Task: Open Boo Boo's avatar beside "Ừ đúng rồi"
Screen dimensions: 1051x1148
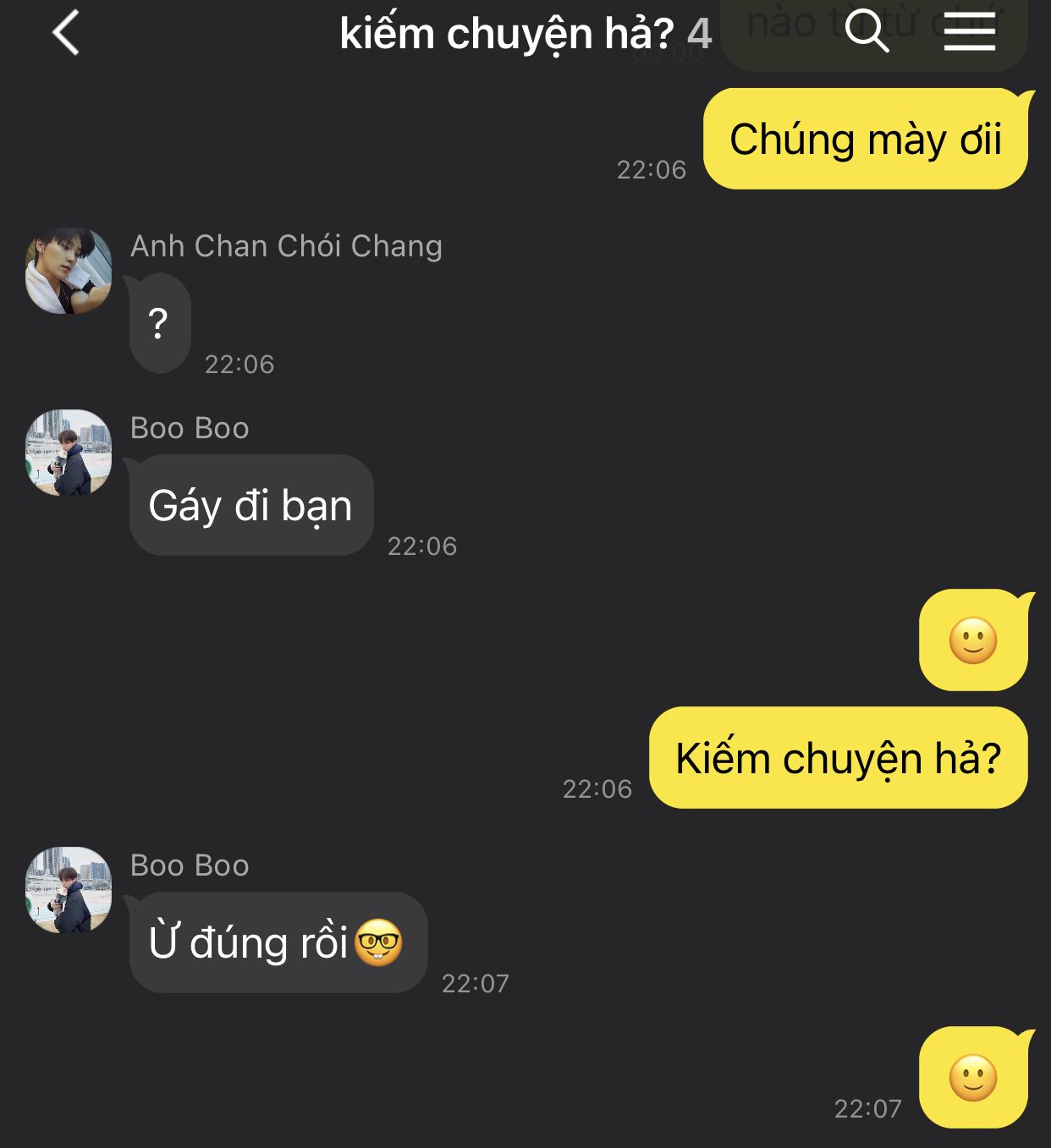Action: pyautogui.click(x=69, y=890)
